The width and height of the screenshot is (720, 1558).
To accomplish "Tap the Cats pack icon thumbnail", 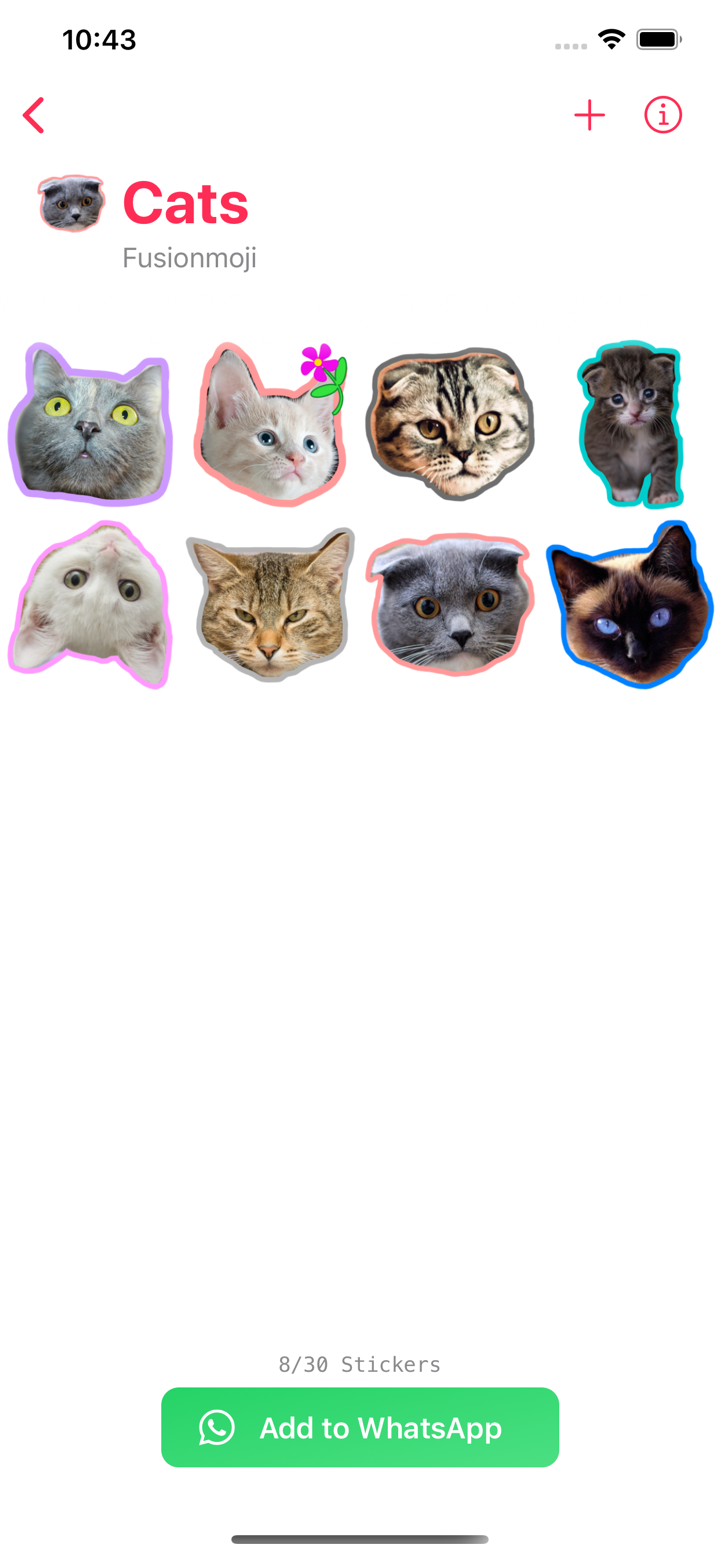I will tap(70, 203).
